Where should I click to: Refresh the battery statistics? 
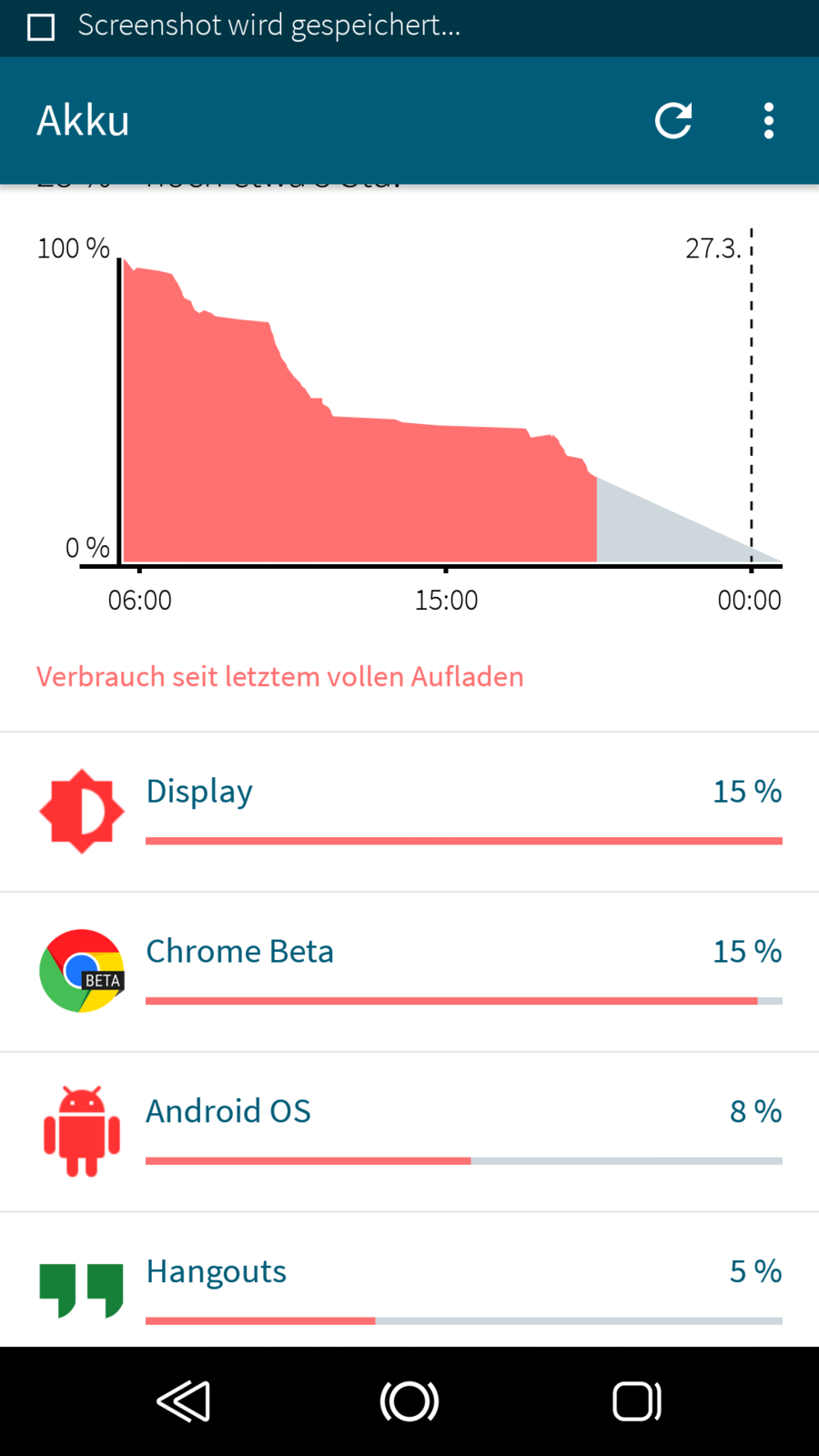pos(673,120)
